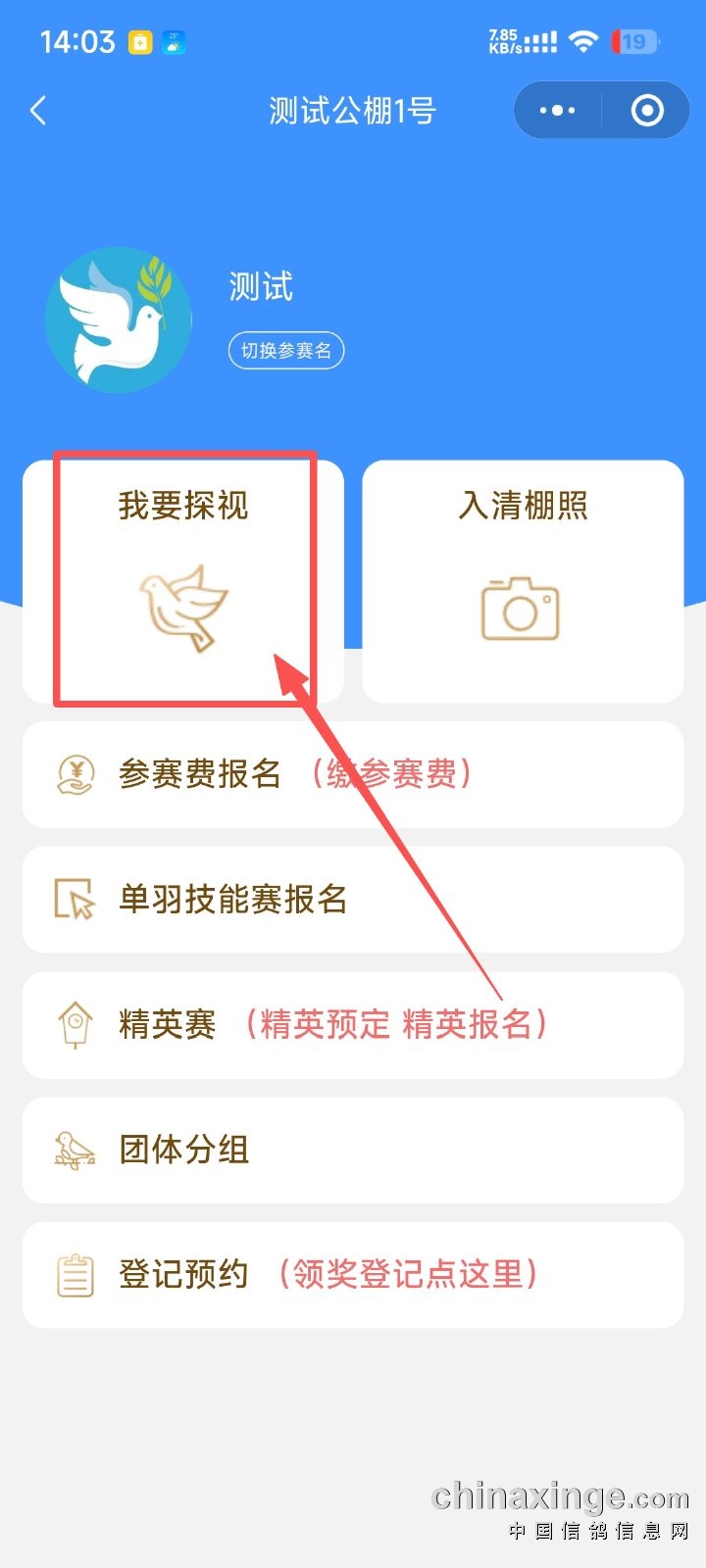The width and height of the screenshot is (706, 1568).
Task: Open the 参赛费报名 row
Action: point(353,774)
